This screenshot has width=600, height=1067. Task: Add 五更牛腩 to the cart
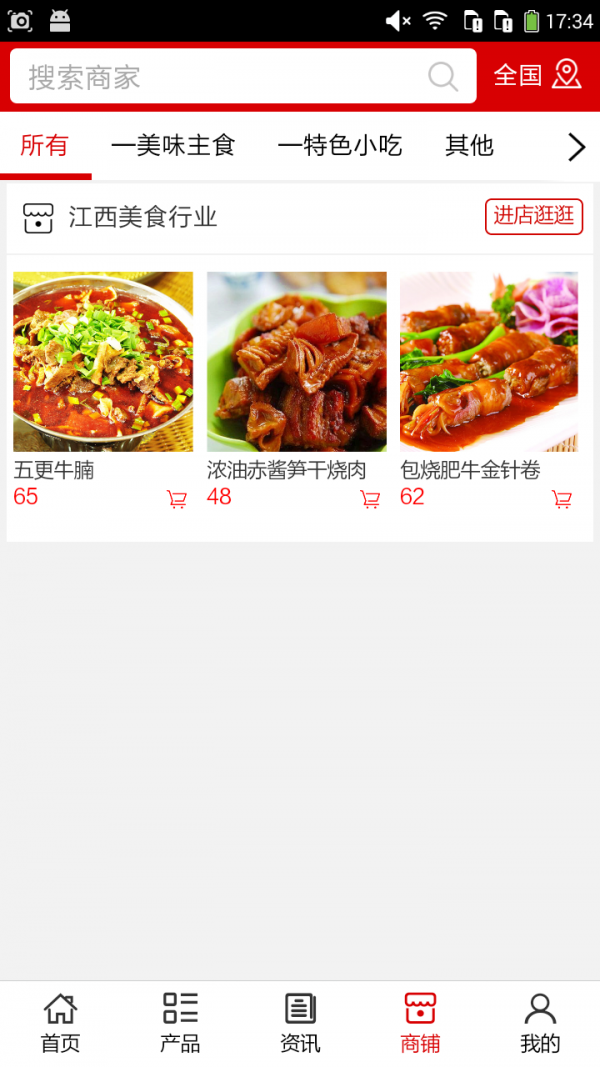tap(177, 499)
